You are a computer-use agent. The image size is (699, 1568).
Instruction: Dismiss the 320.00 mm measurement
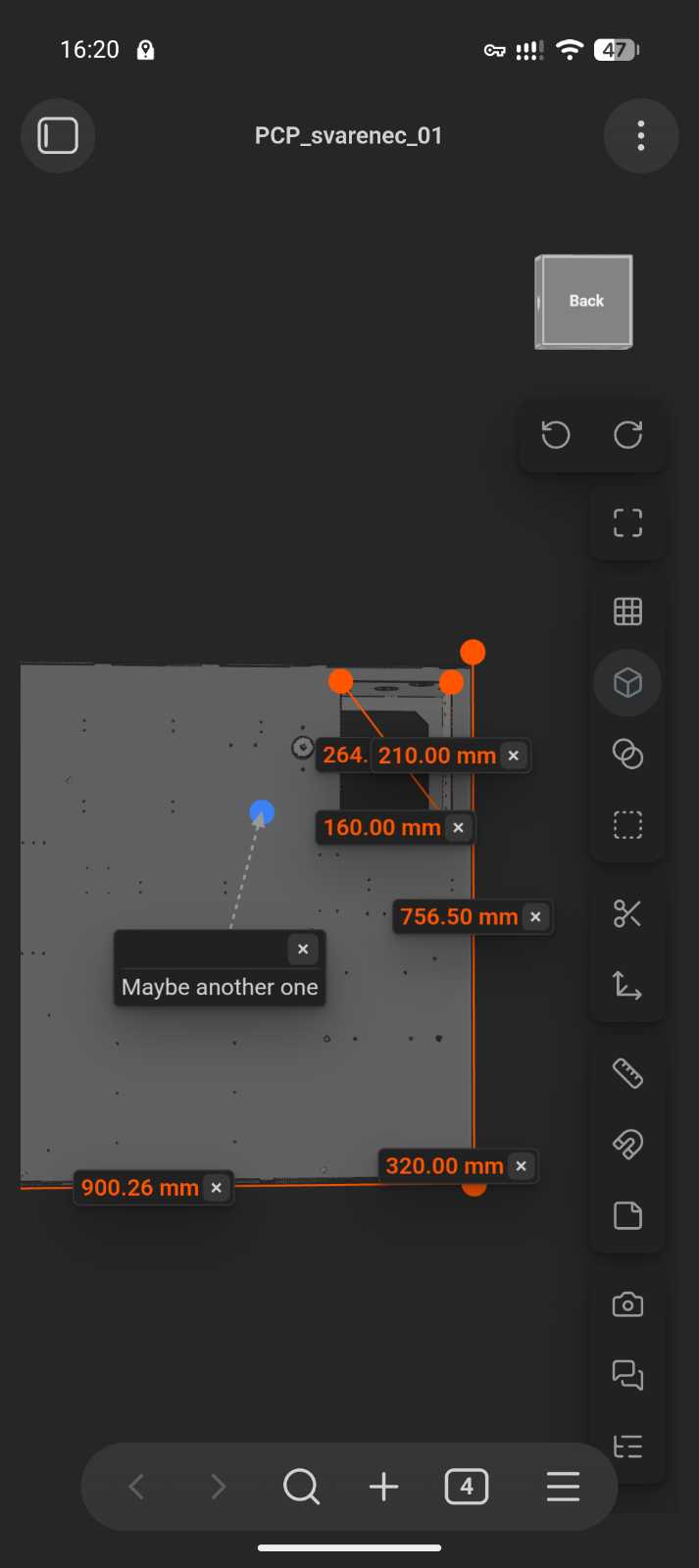pos(522,1166)
